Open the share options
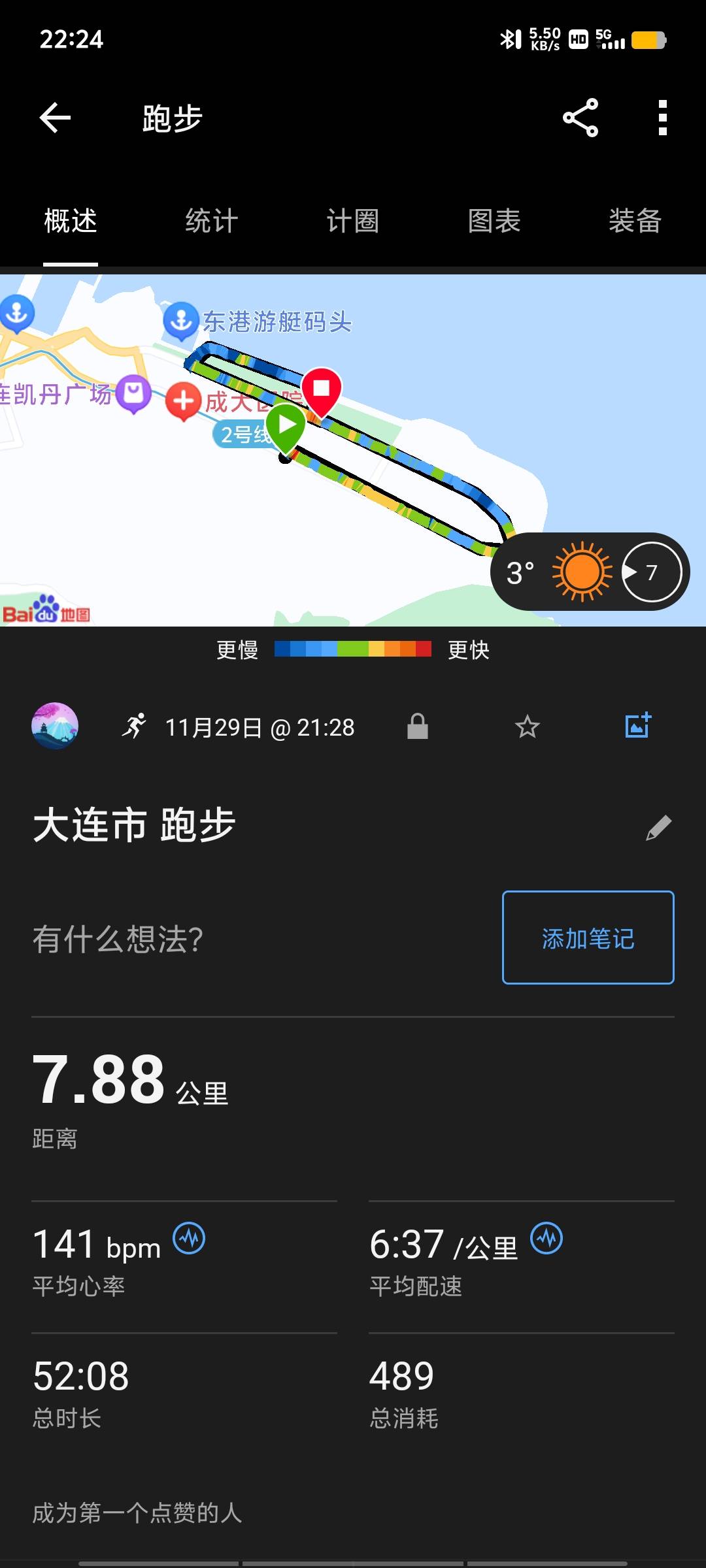706x1568 pixels. [x=580, y=119]
